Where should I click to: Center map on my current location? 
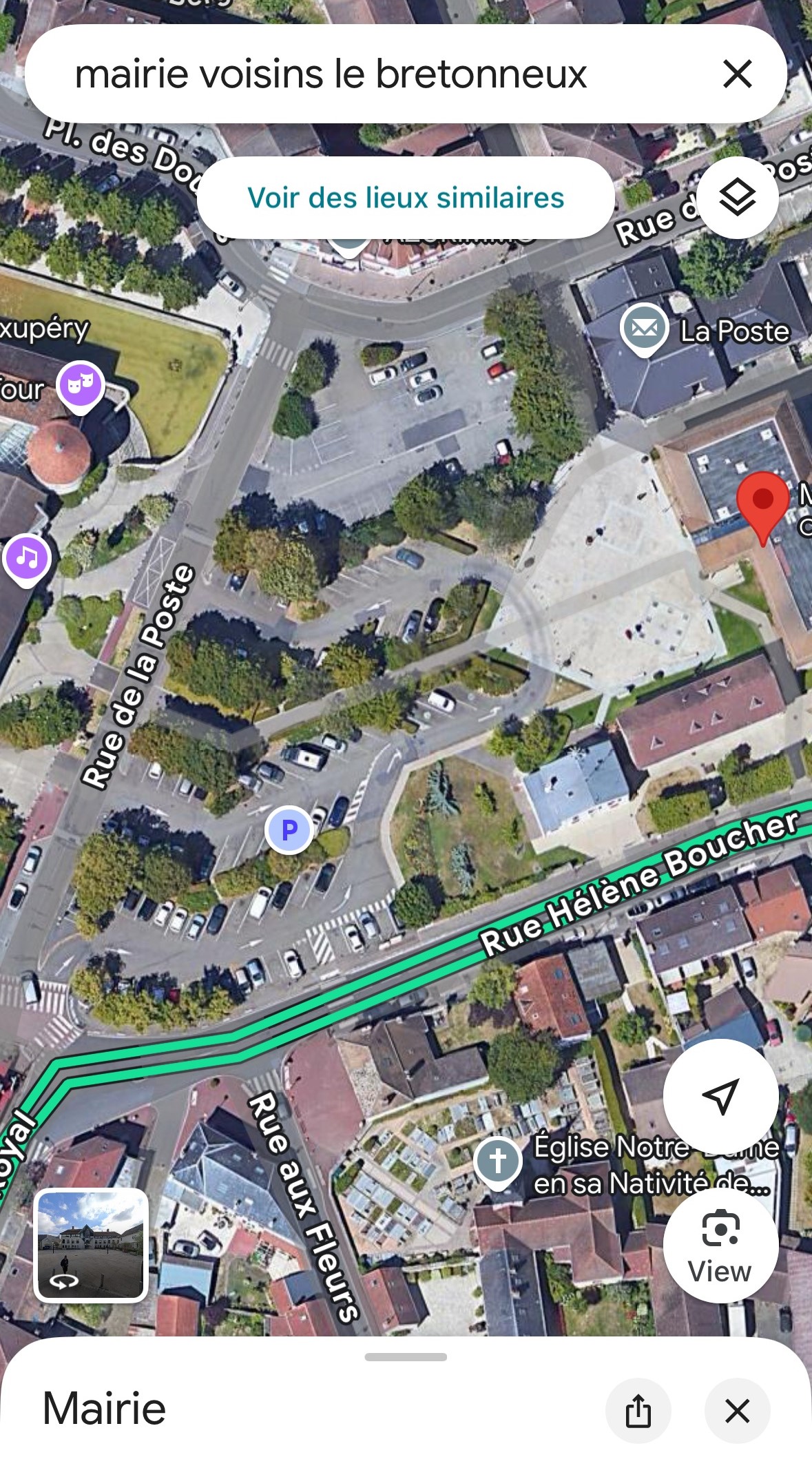click(x=720, y=1096)
